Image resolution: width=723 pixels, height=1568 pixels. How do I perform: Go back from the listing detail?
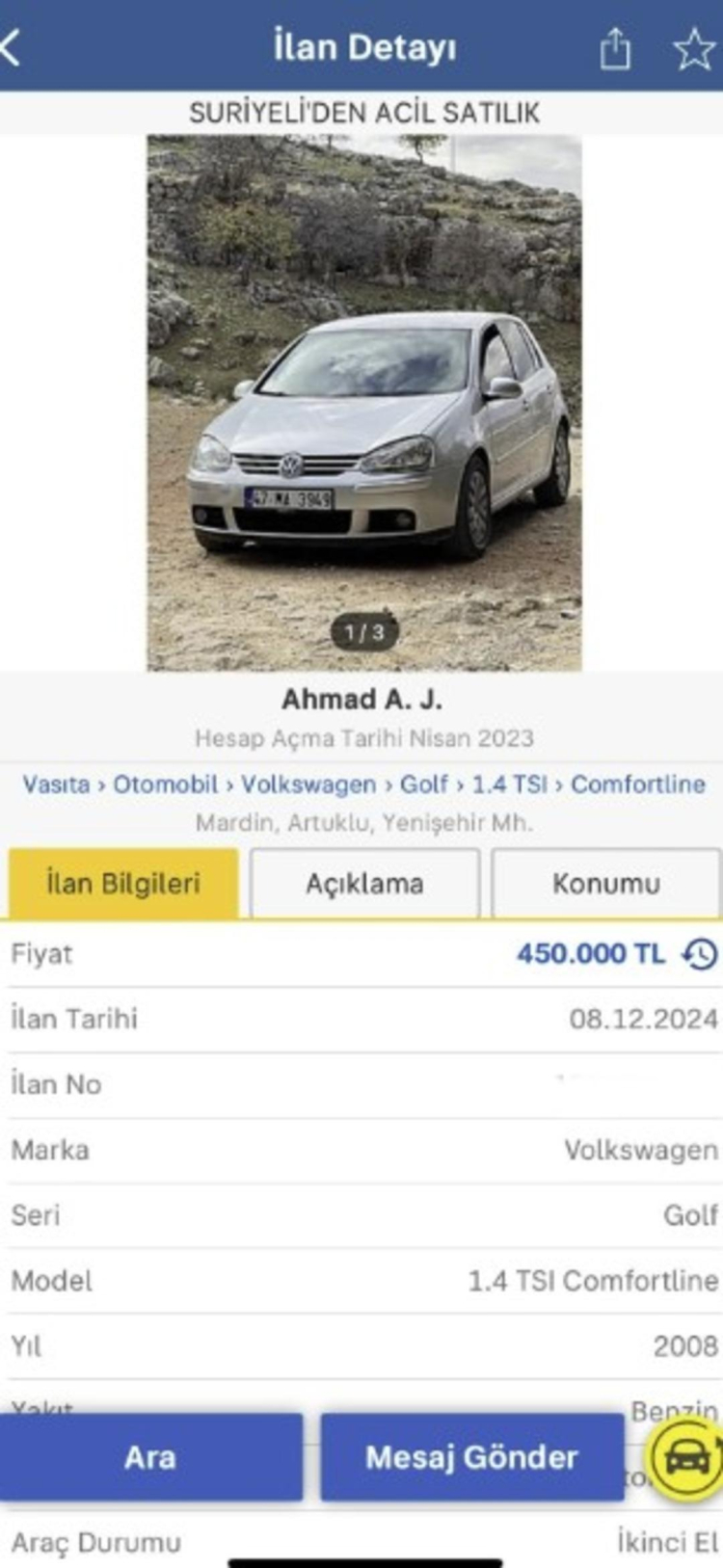pos(13,47)
